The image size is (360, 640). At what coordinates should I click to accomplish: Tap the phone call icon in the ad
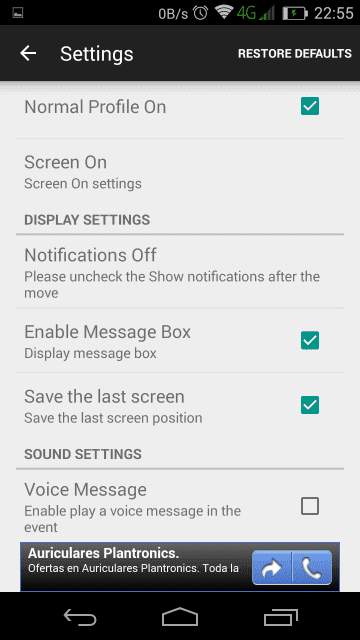coord(312,568)
